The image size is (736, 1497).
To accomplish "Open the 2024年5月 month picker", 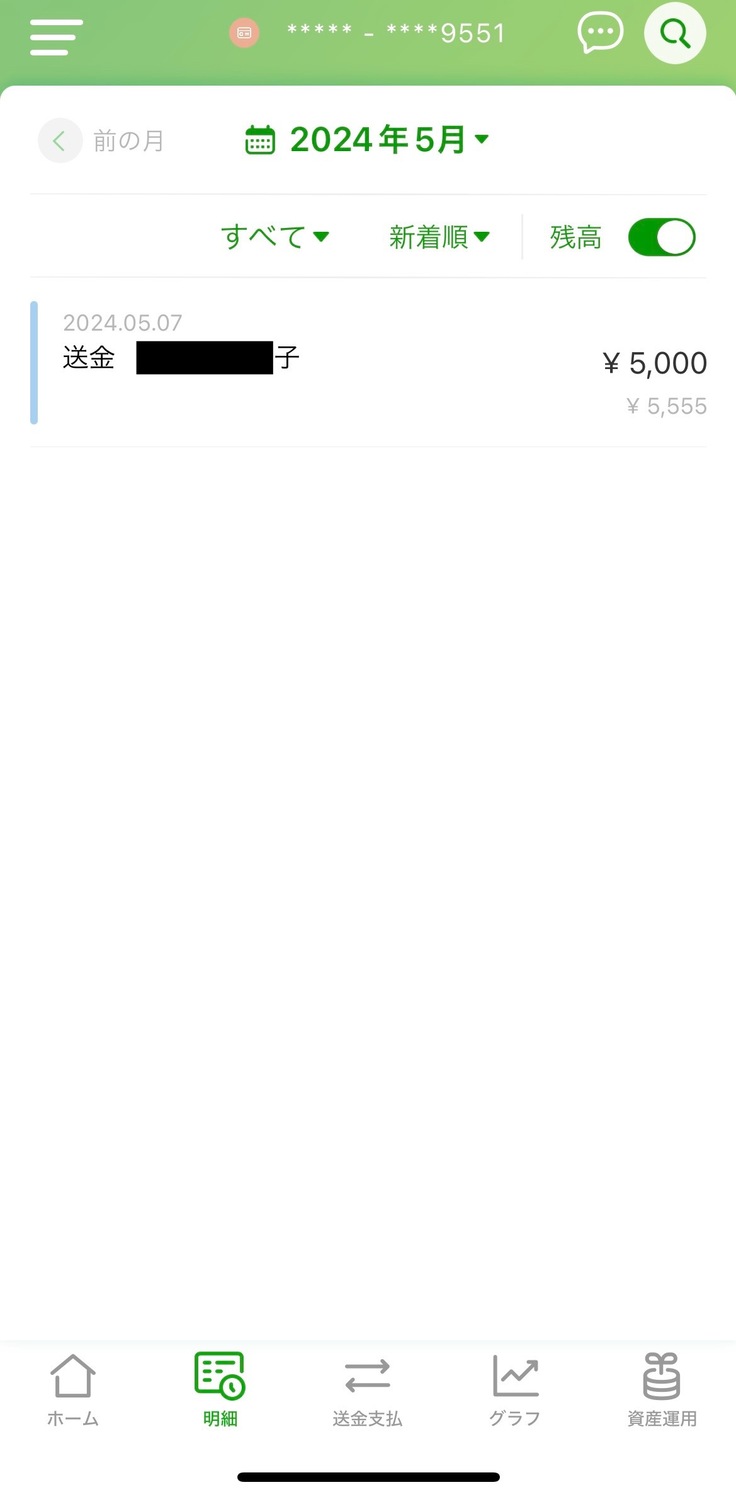I will pos(368,140).
